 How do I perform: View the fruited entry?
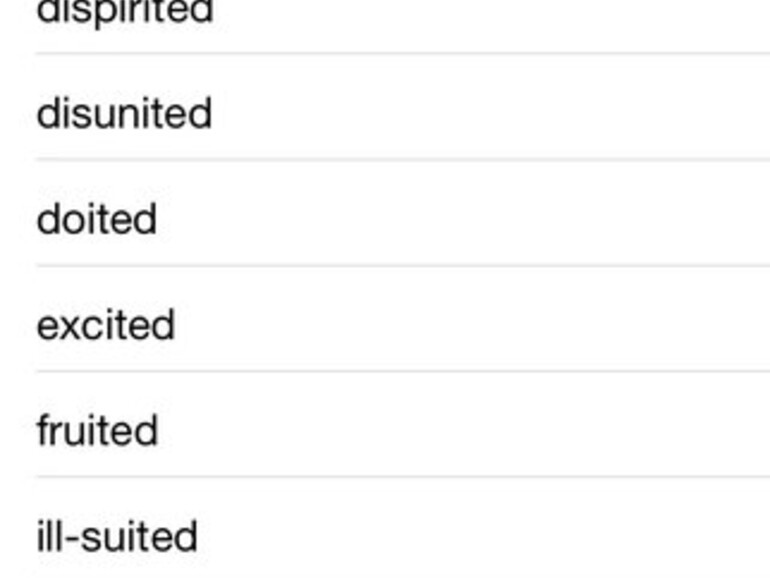(x=97, y=431)
